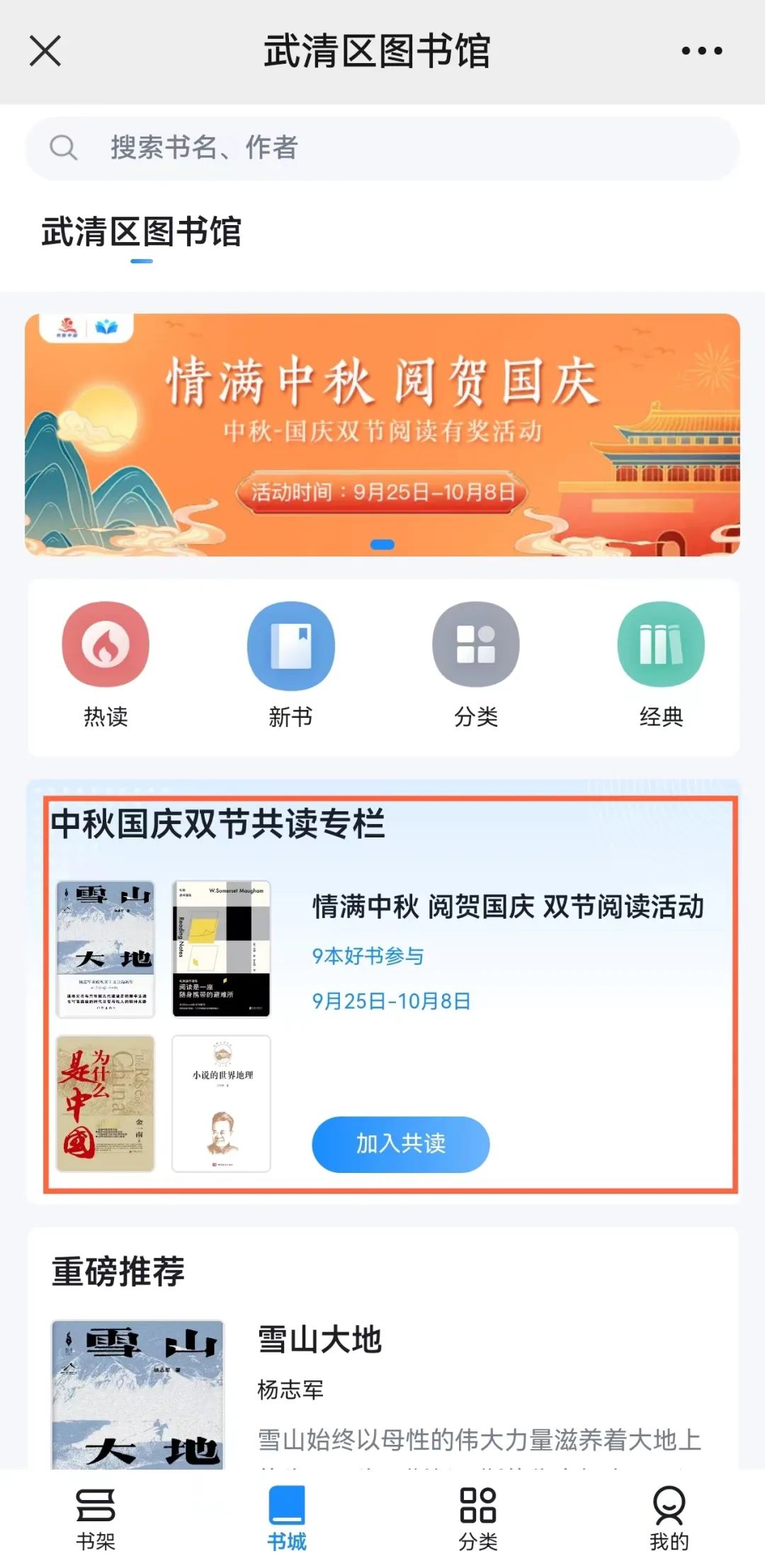765x1568 pixels.
Task: Close the page with the X icon
Action: [x=45, y=51]
